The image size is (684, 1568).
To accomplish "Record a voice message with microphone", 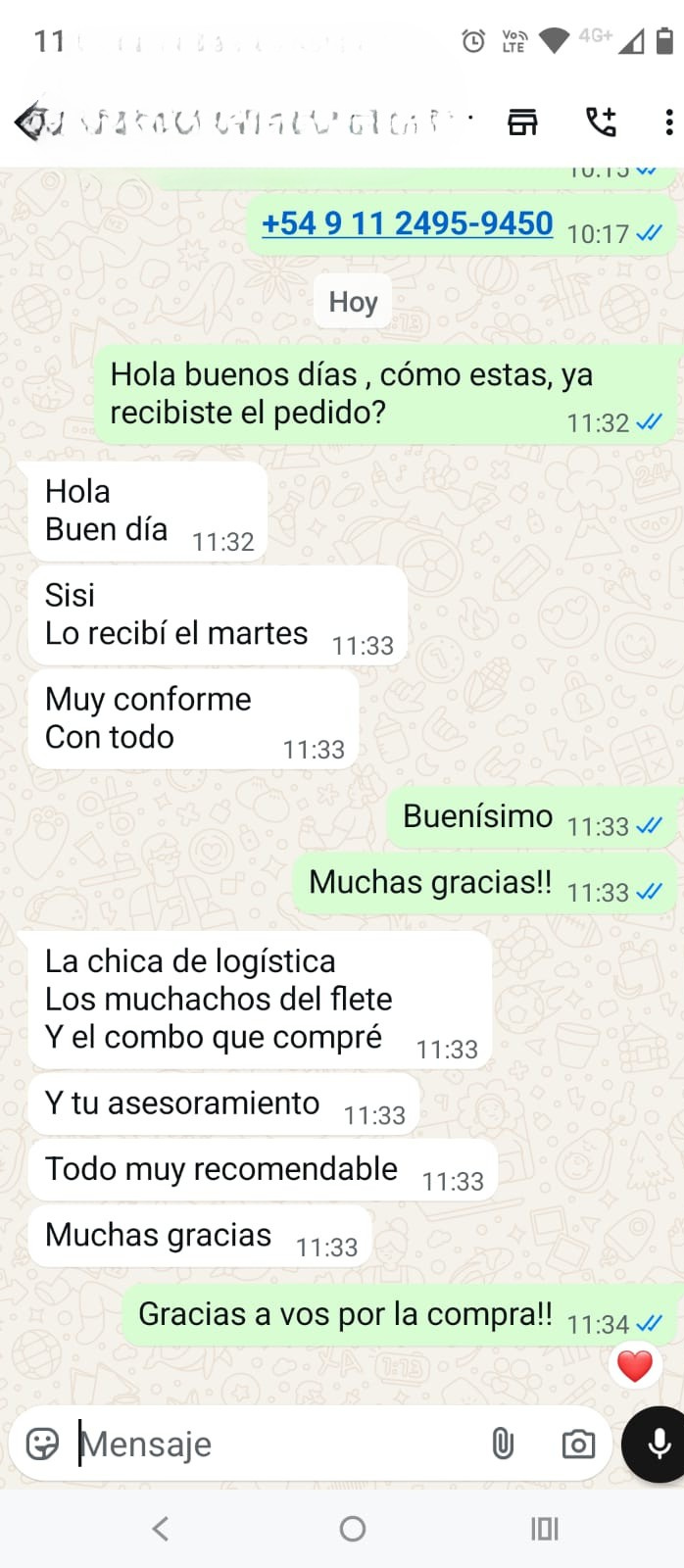I will point(659,1444).
